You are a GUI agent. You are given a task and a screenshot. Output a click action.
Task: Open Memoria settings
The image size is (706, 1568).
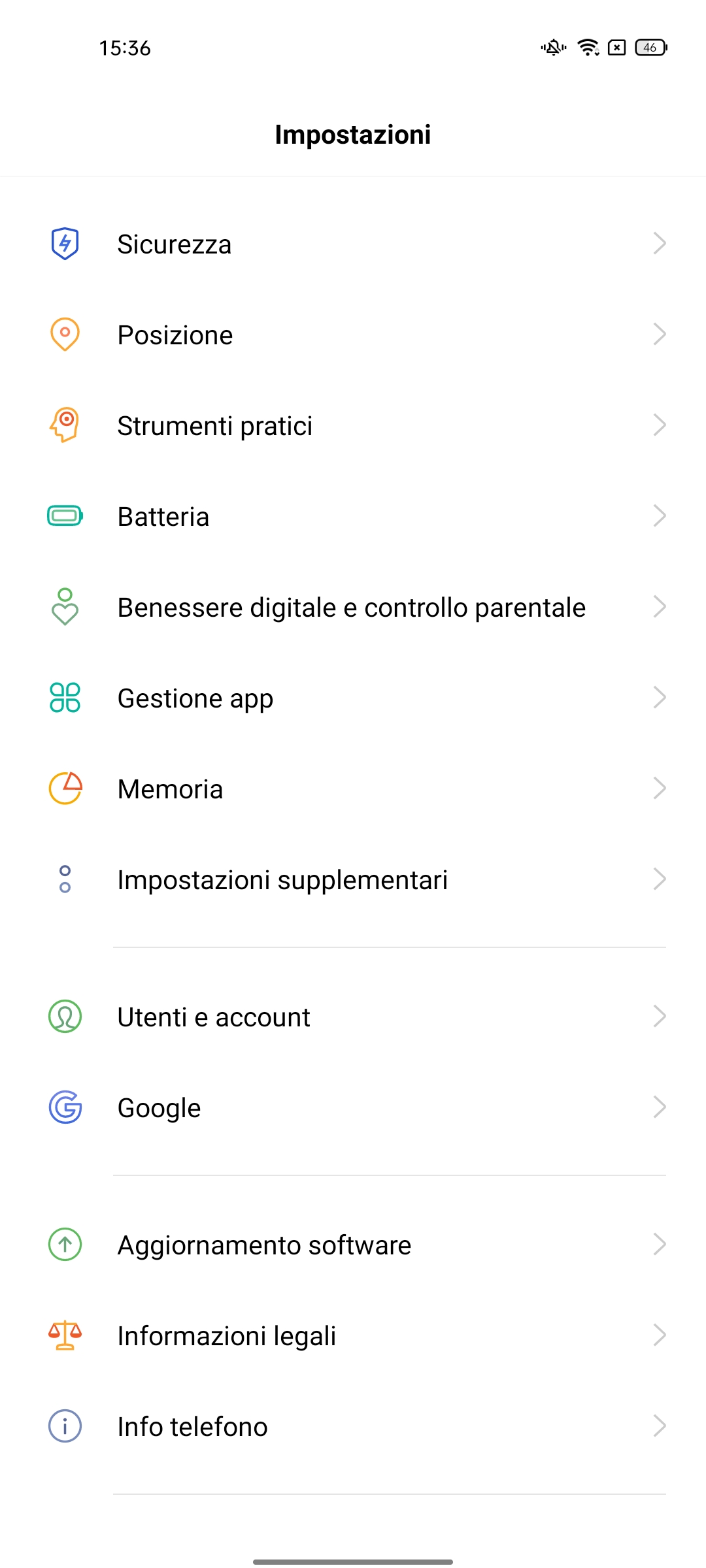pyautogui.click(x=353, y=789)
